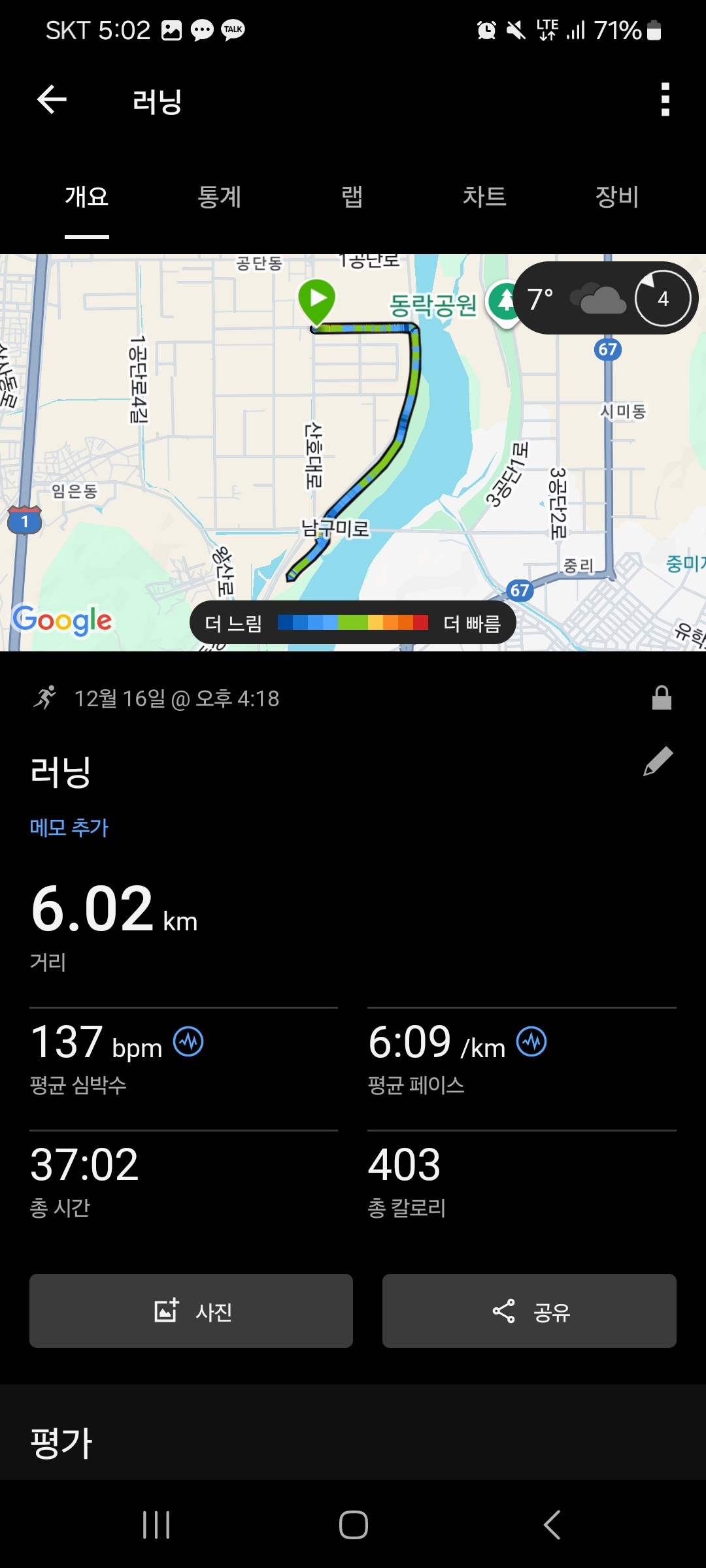Change the activity privacy lock
This screenshot has width=706, height=1568.
[662, 698]
